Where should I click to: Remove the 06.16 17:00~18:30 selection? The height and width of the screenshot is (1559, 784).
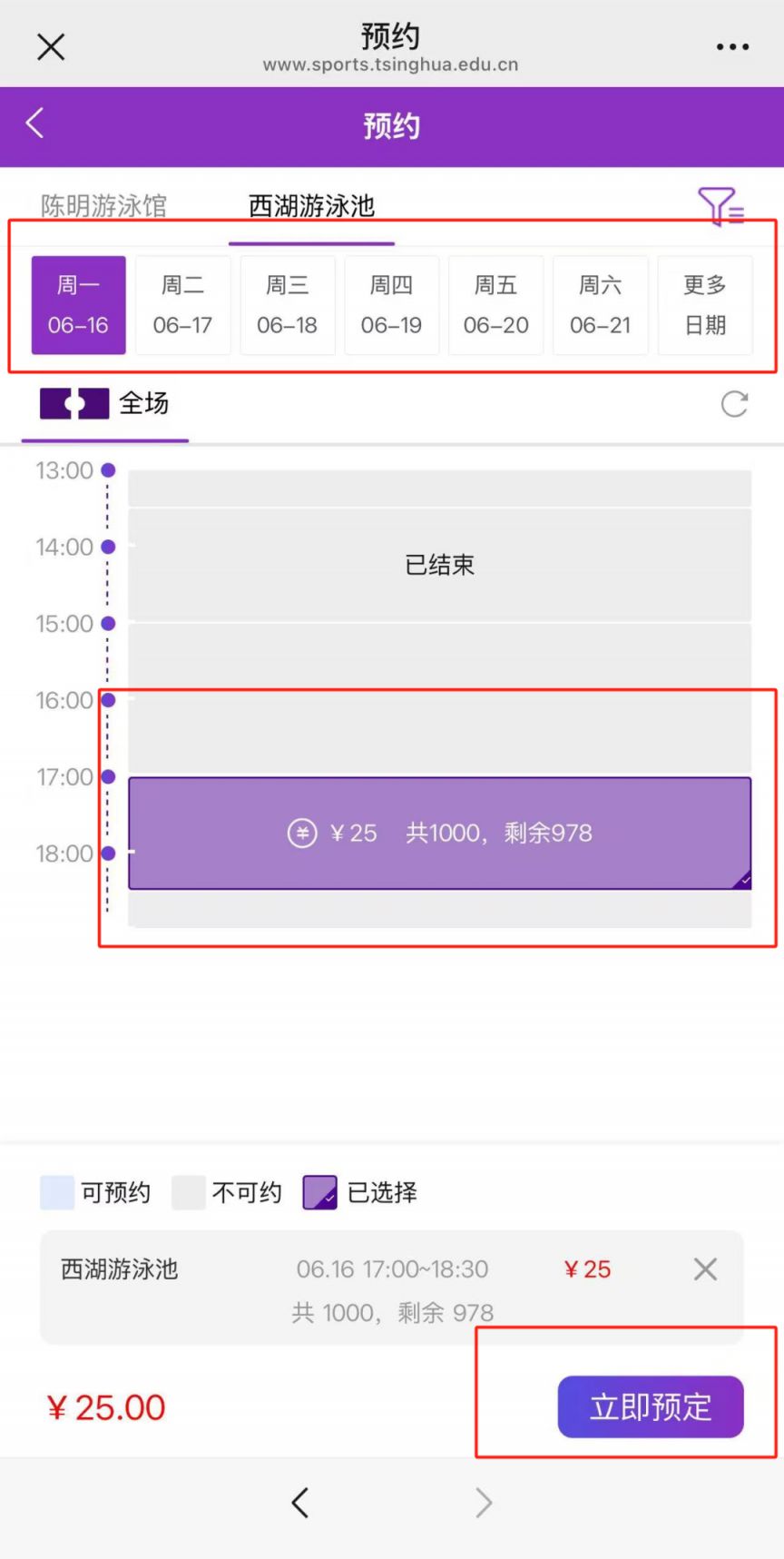705,1268
